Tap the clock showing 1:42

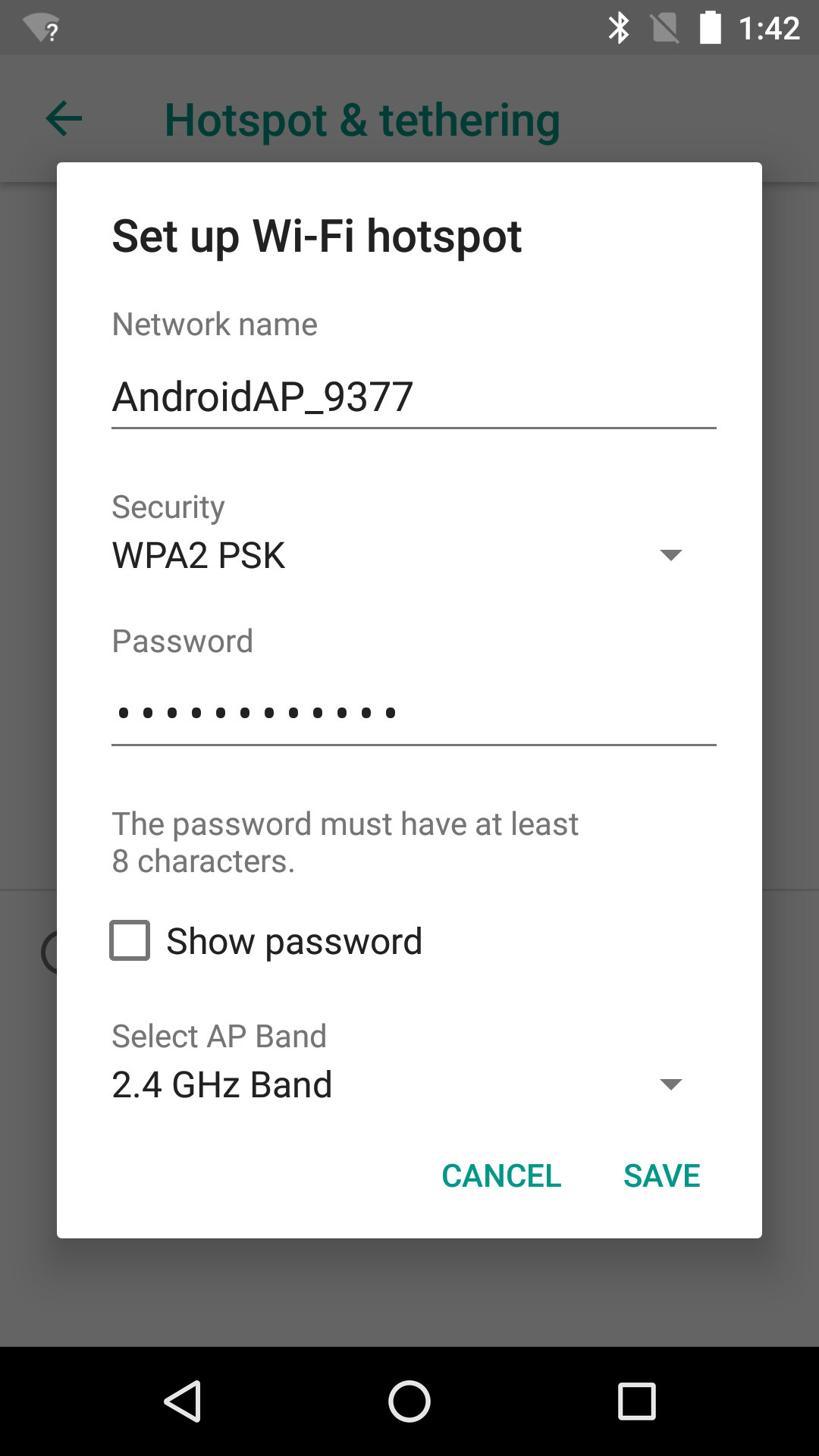click(767, 27)
